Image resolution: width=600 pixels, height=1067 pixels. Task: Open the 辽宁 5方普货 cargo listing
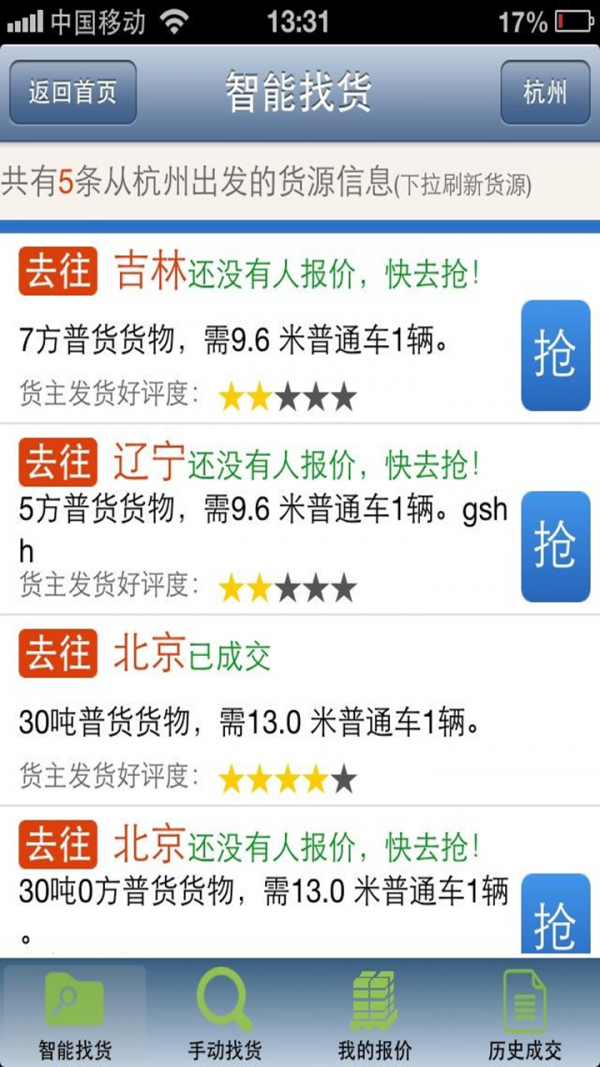tap(300, 519)
